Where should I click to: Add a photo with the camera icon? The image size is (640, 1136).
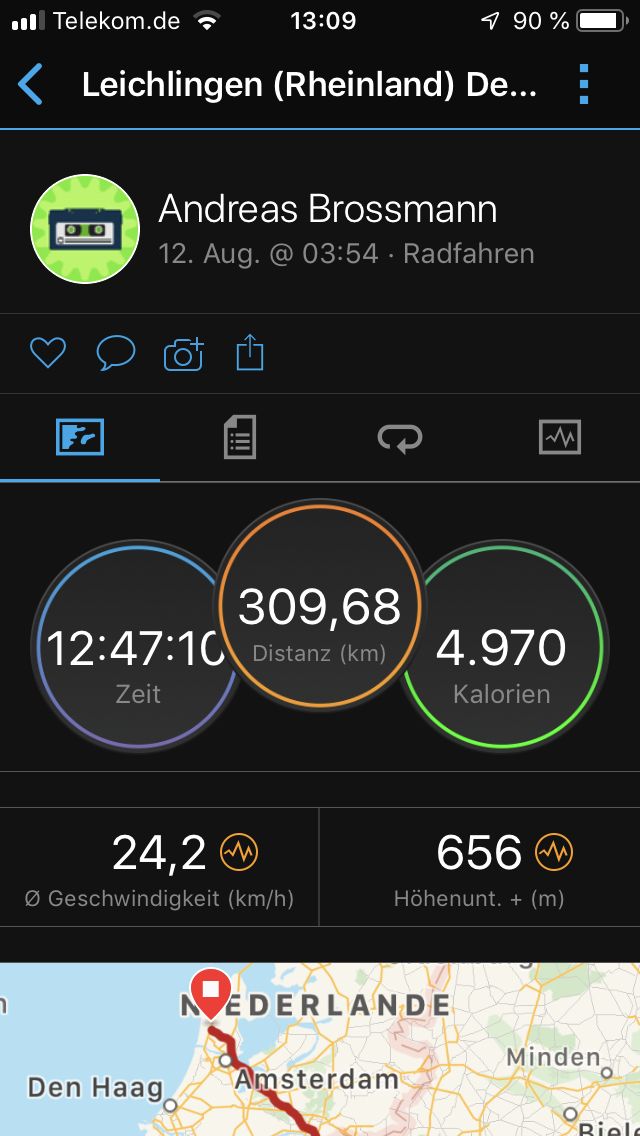tap(183, 354)
